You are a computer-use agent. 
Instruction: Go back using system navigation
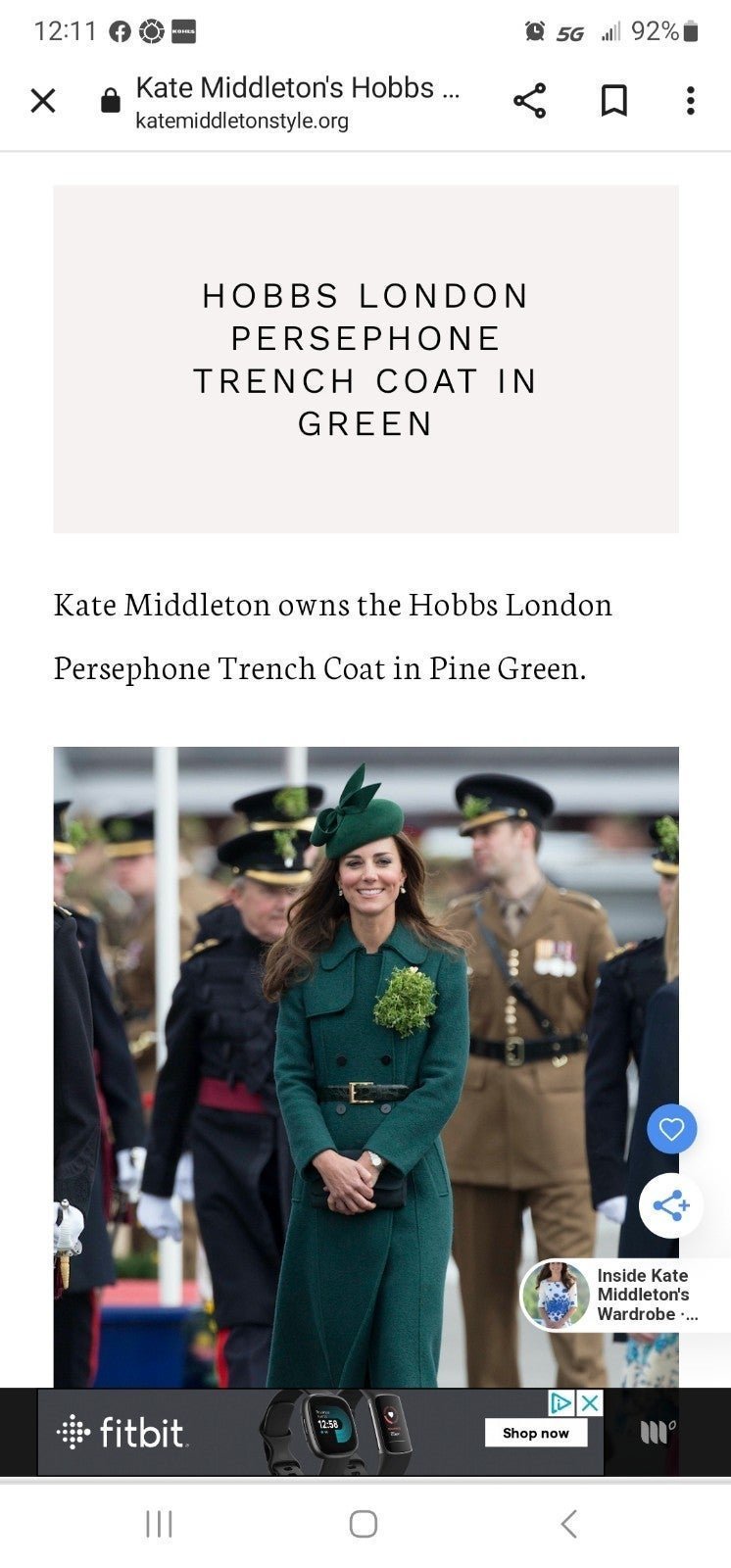[x=569, y=1524]
